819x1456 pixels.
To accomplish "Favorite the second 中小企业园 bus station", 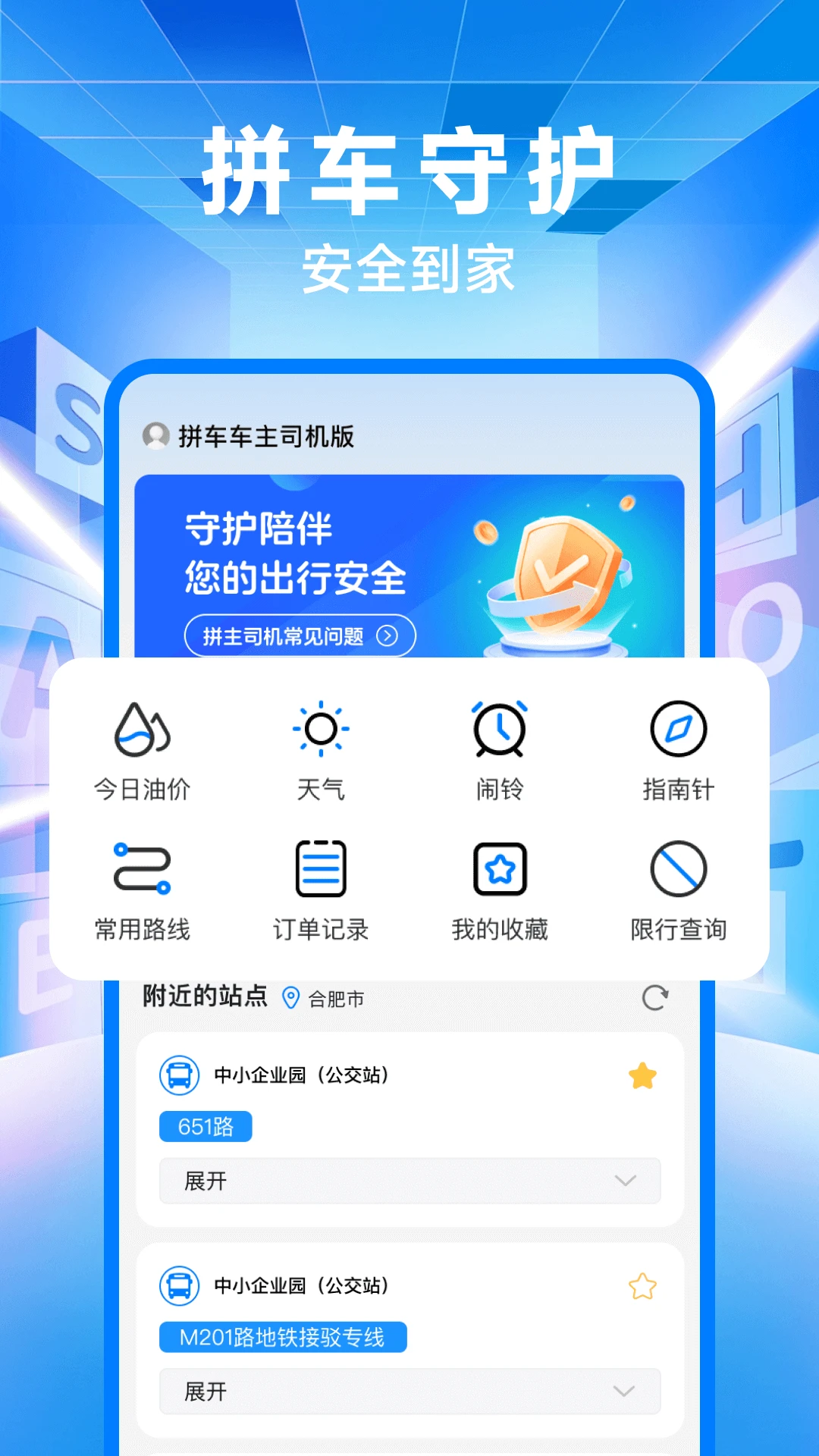I will [642, 1286].
